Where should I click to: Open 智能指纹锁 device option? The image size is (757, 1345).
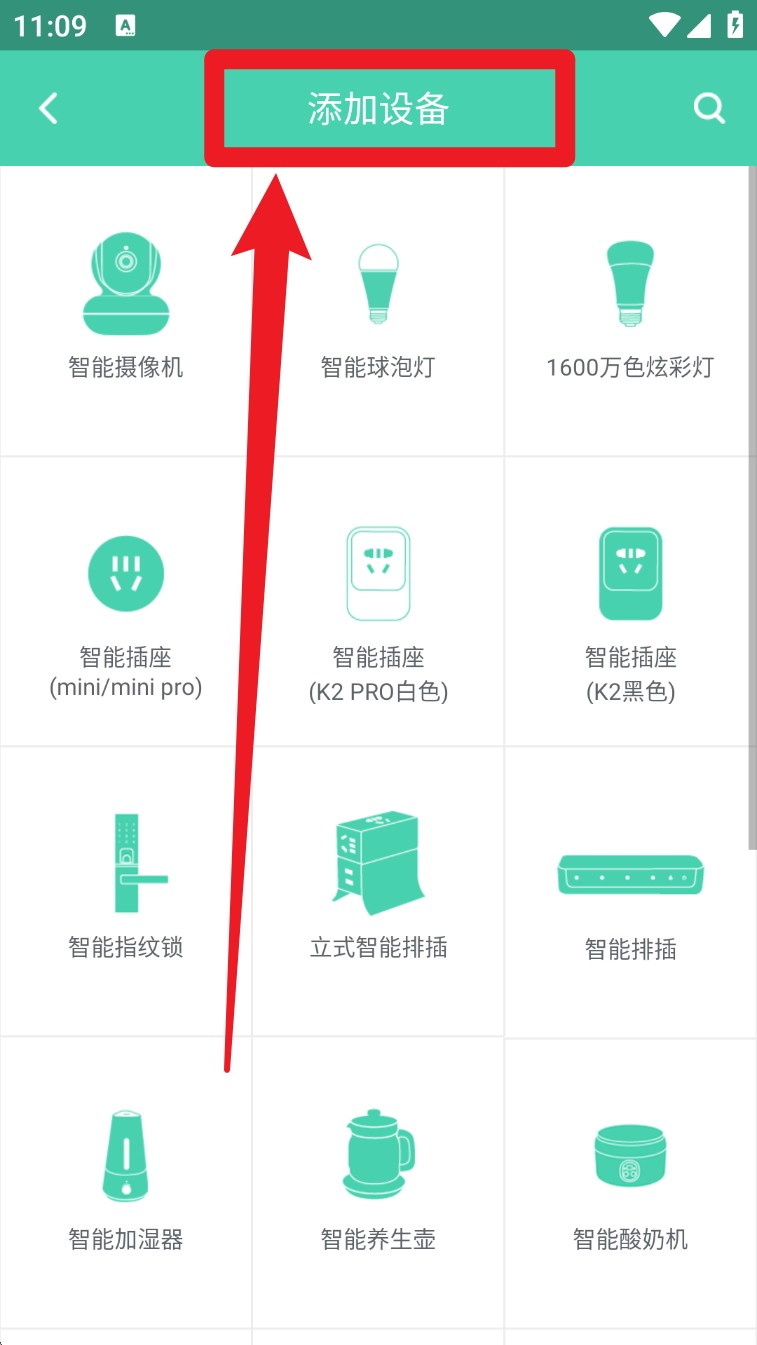pos(126,890)
